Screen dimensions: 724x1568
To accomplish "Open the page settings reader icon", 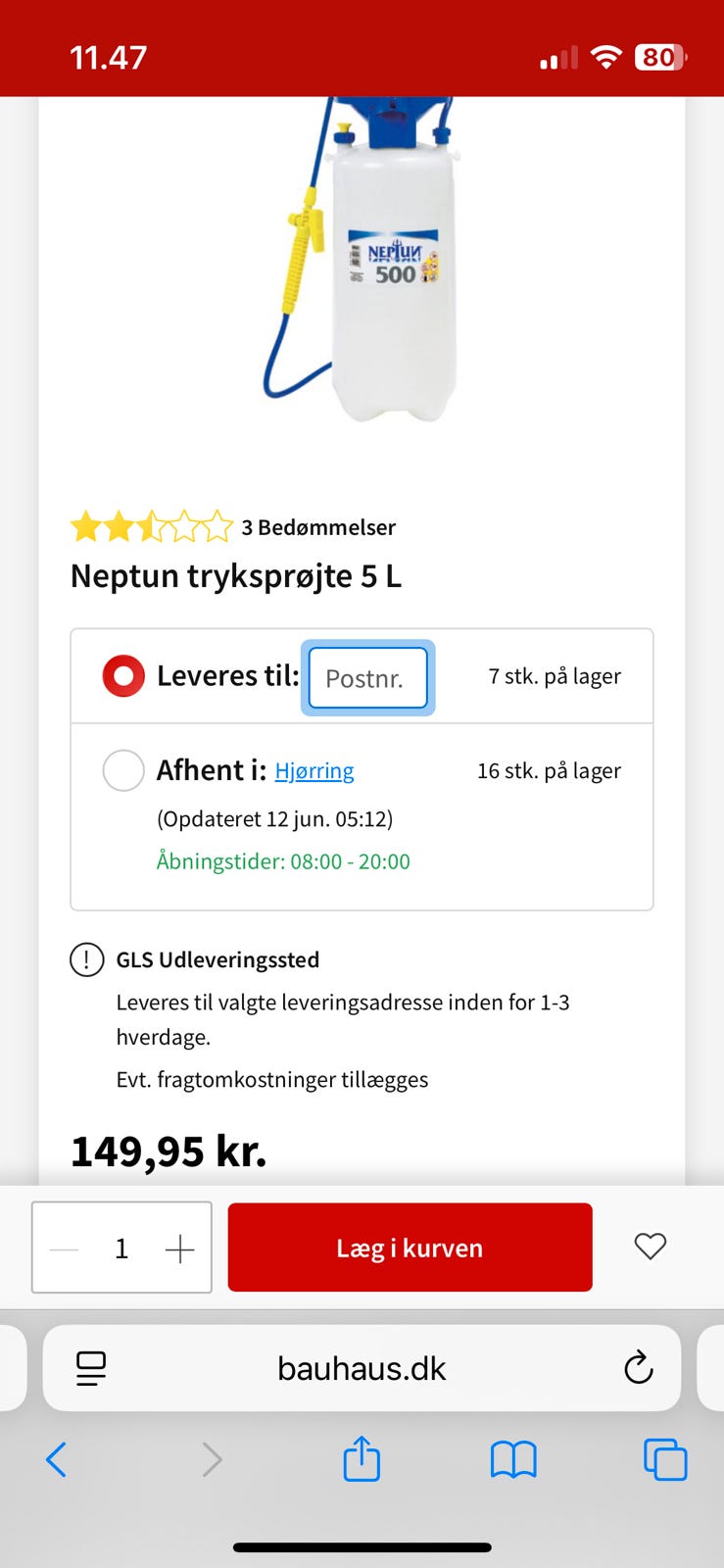I will (x=89, y=1368).
